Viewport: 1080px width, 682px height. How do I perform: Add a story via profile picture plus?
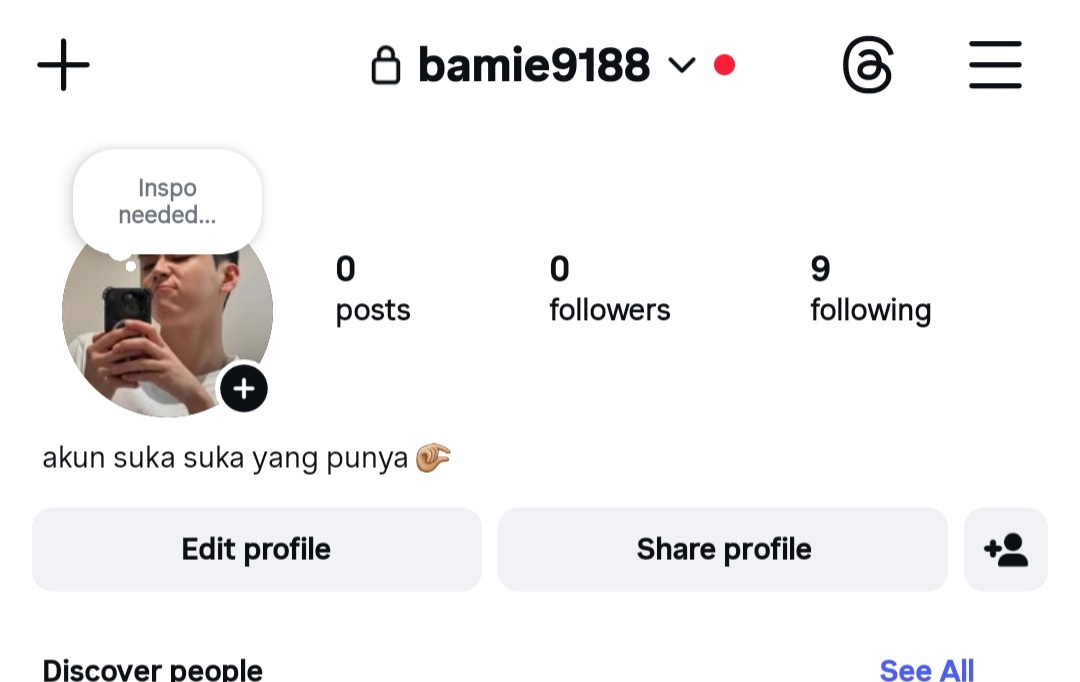point(244,388)
